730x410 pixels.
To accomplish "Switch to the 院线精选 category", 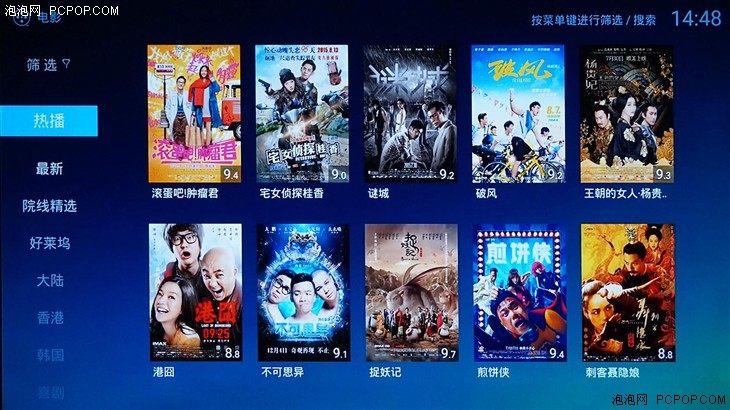I will tap(49, 205).
